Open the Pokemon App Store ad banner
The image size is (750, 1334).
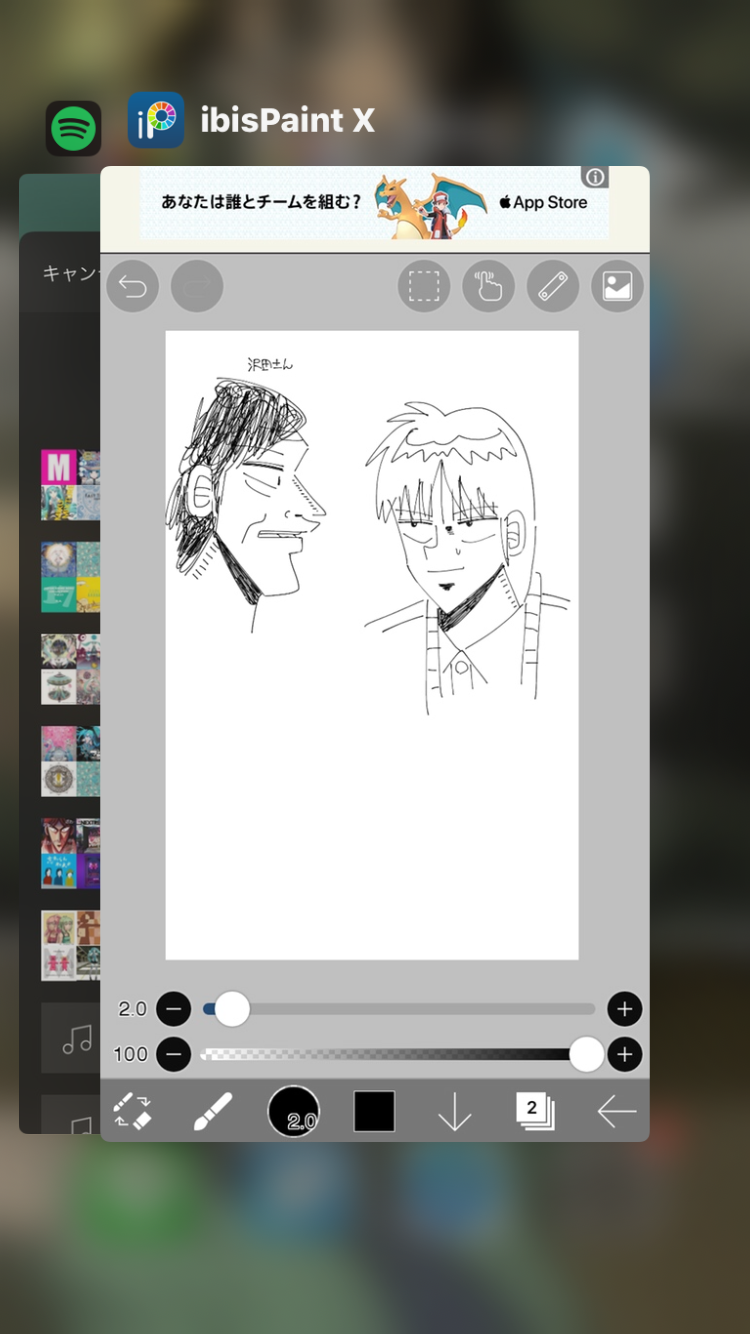point(374,203)
